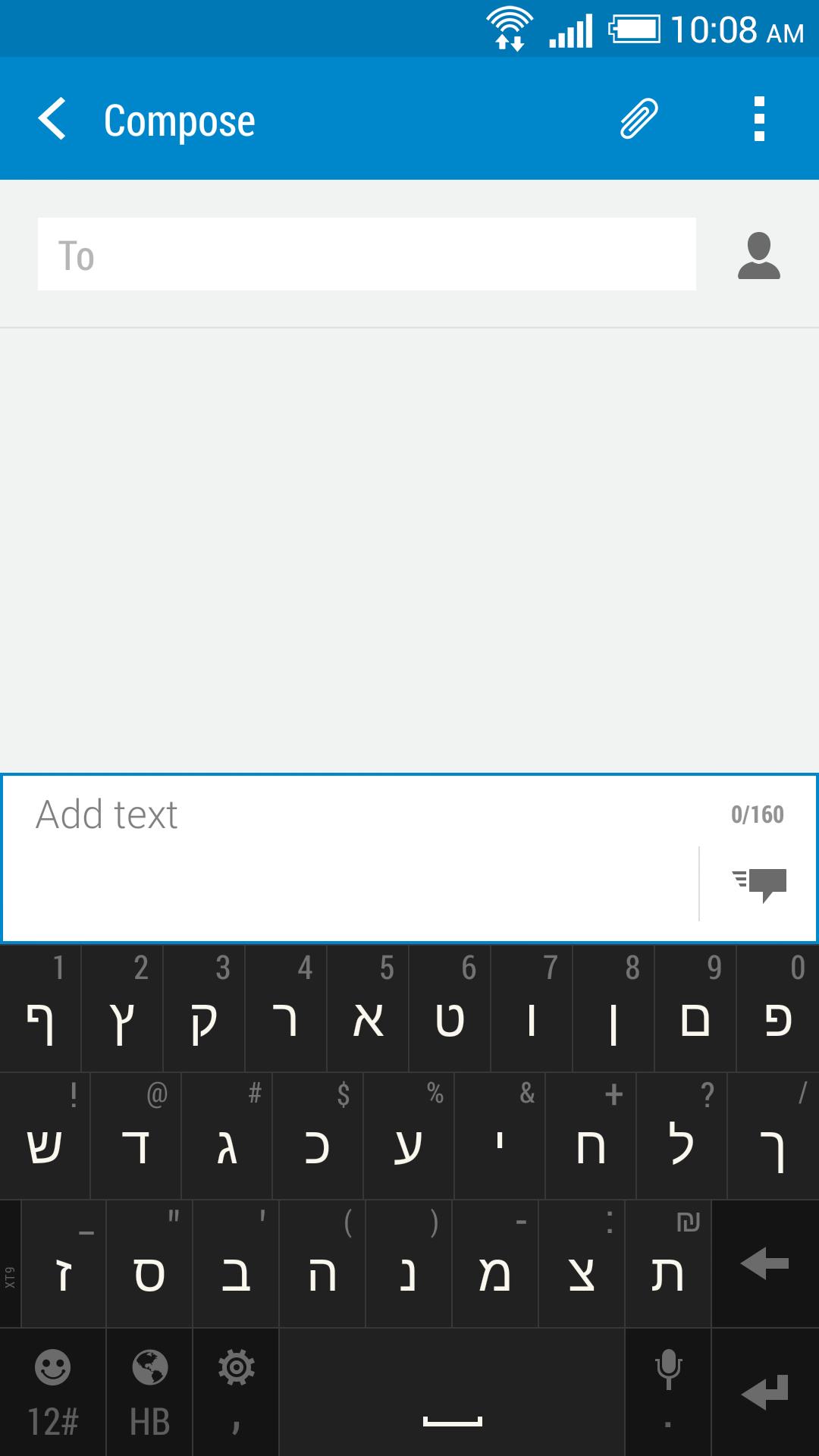Viewport: 819px width, 1456px height.
Task: Go back from the Compose screen
Action: click(x=53, y=119)
